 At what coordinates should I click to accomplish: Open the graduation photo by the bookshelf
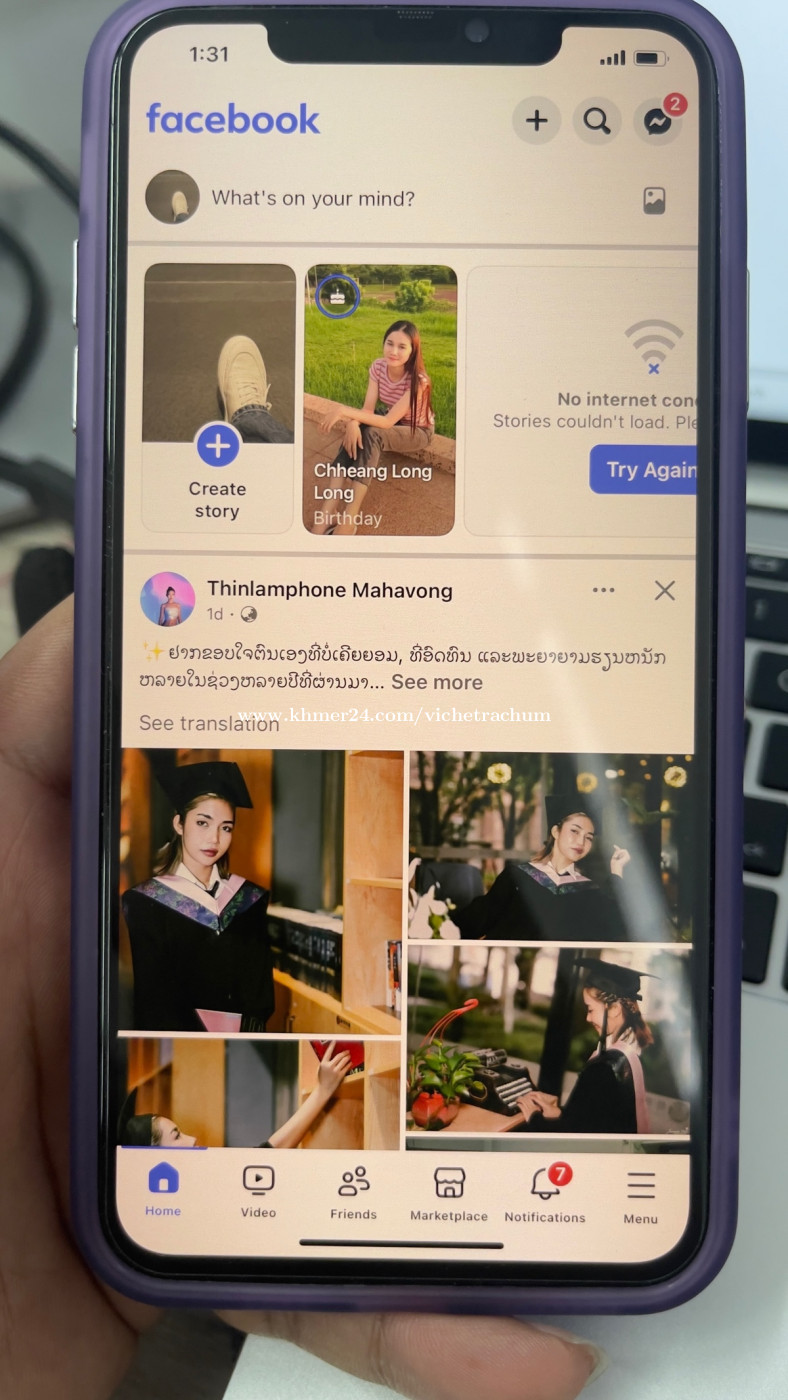click(x=262, y=891)
